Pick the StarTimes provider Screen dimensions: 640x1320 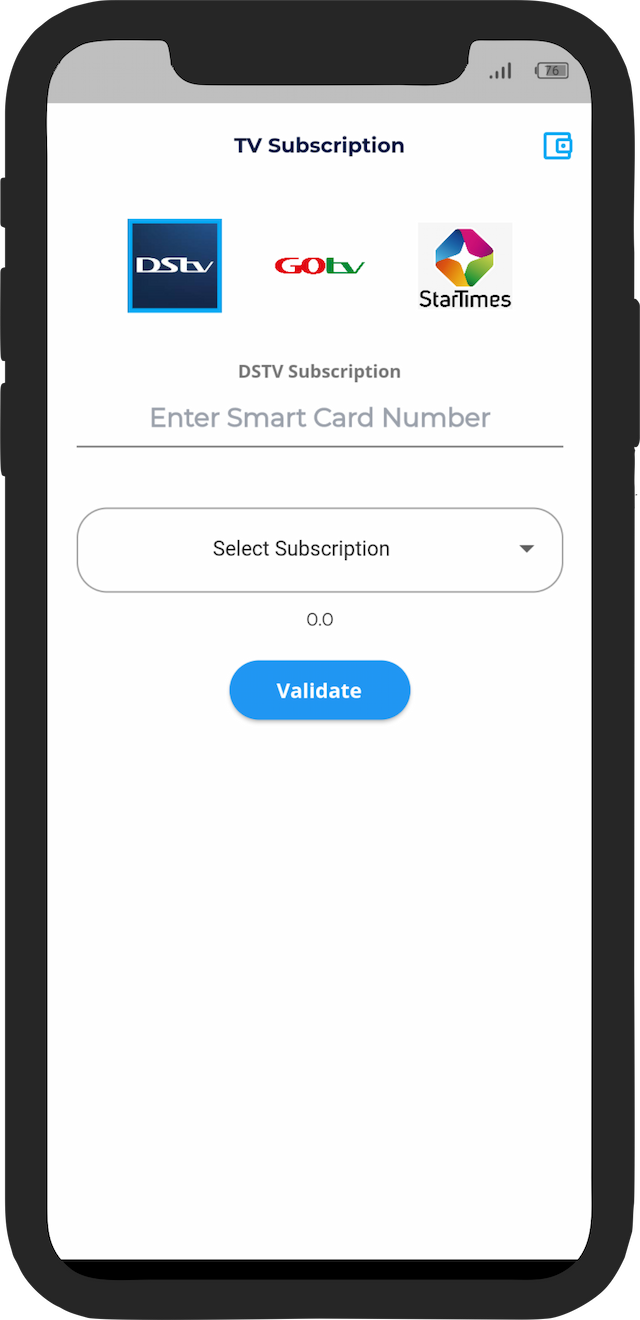tap(465, 266)
